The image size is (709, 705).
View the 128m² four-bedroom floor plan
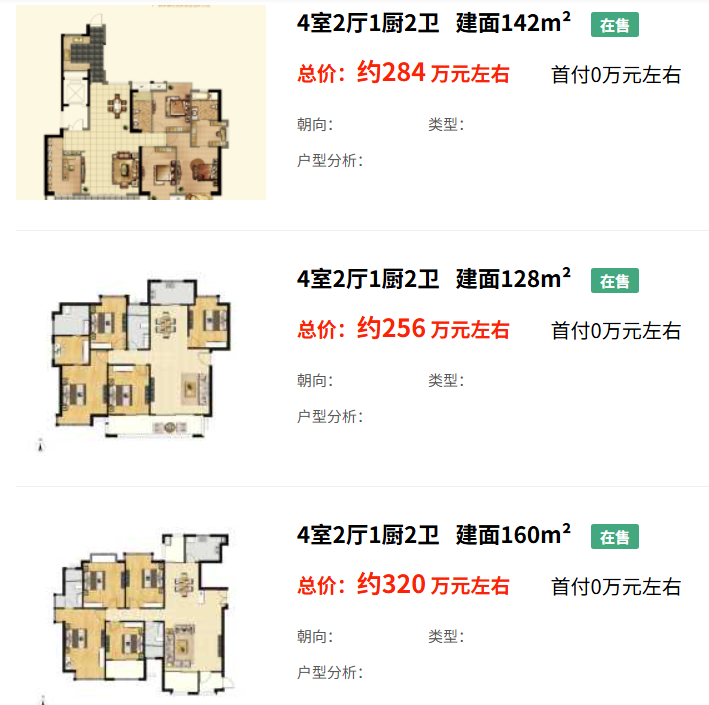(x=434, y=279)
